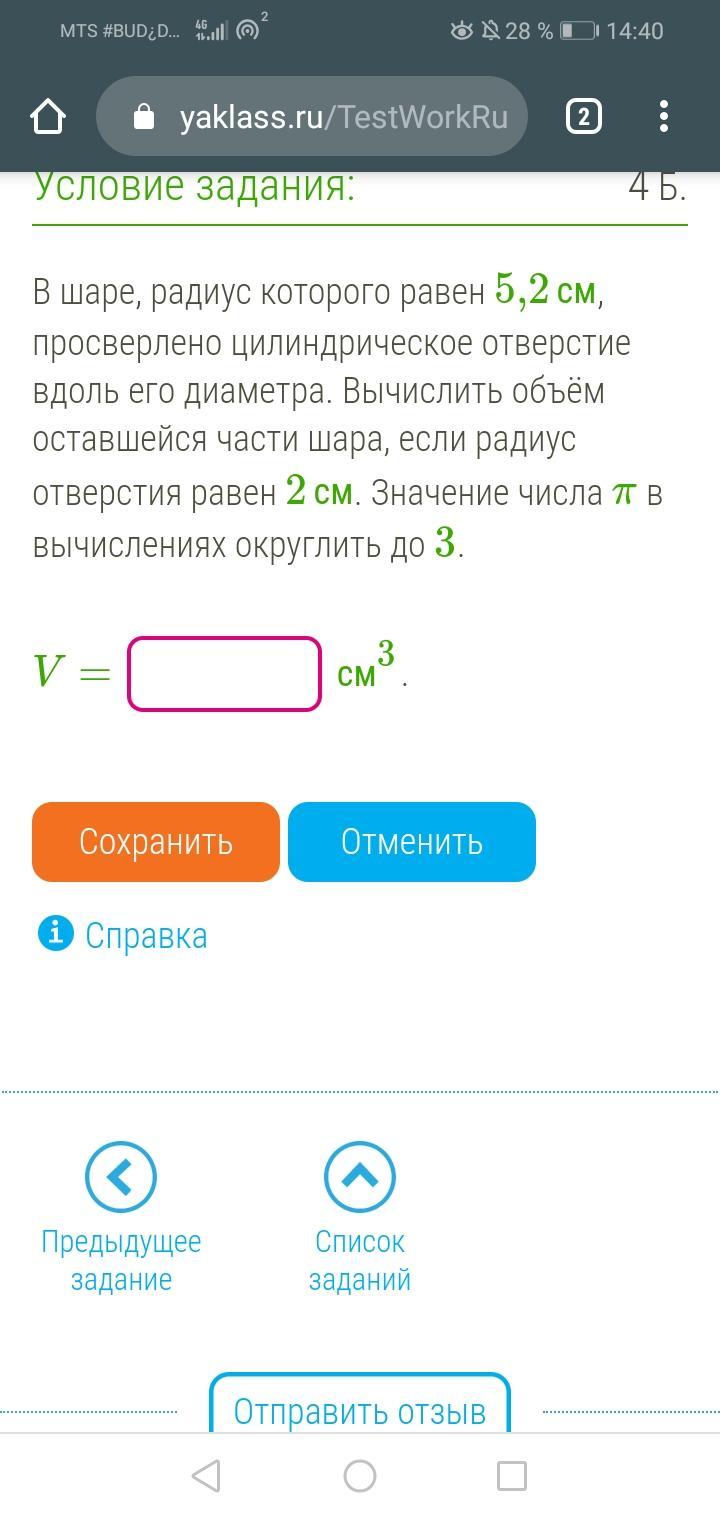Tap the Сохранить button
The image size is (720, 1520).
pos(156,842)
